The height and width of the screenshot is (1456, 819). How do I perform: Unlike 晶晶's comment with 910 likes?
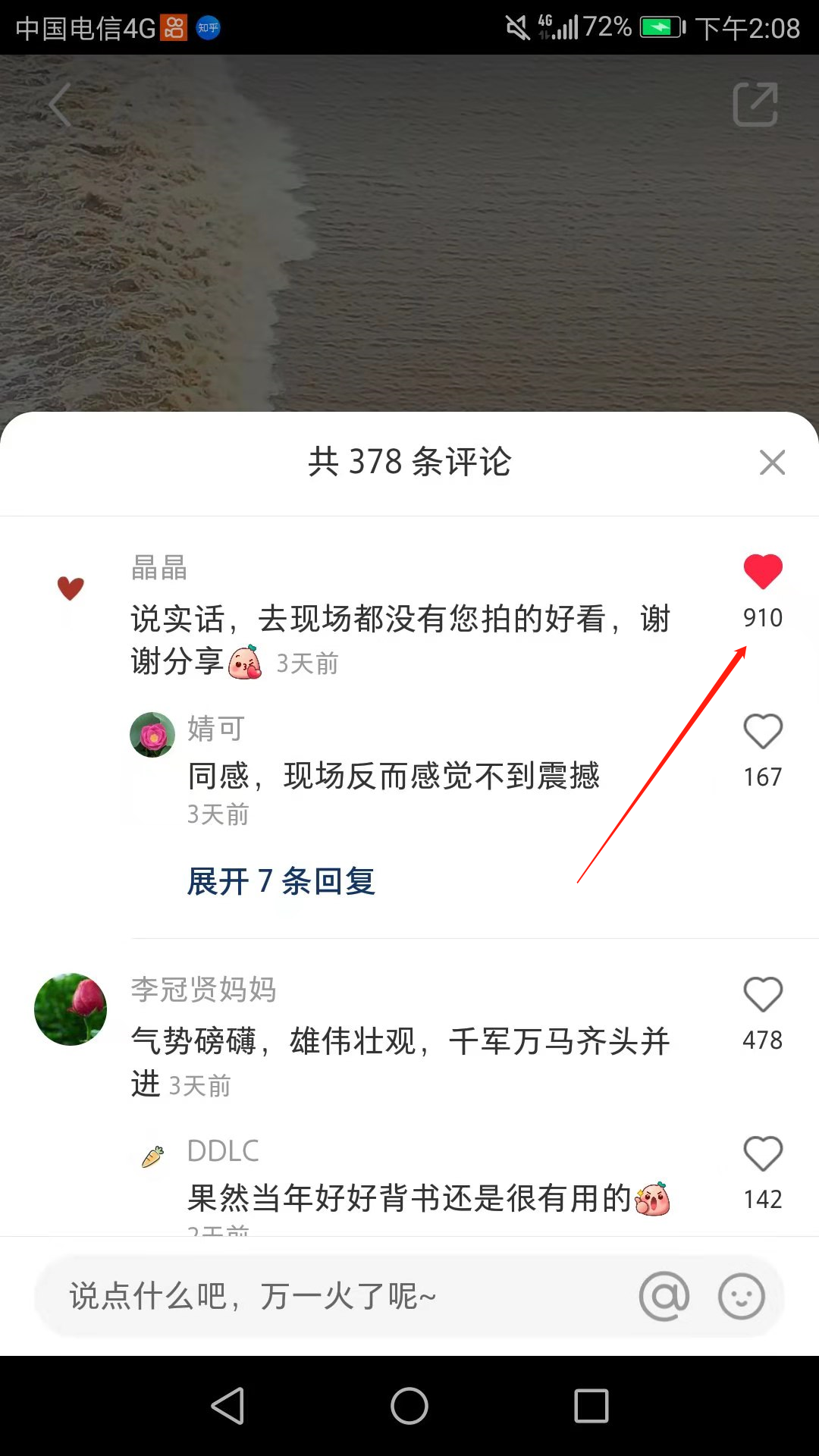[762, 572]
